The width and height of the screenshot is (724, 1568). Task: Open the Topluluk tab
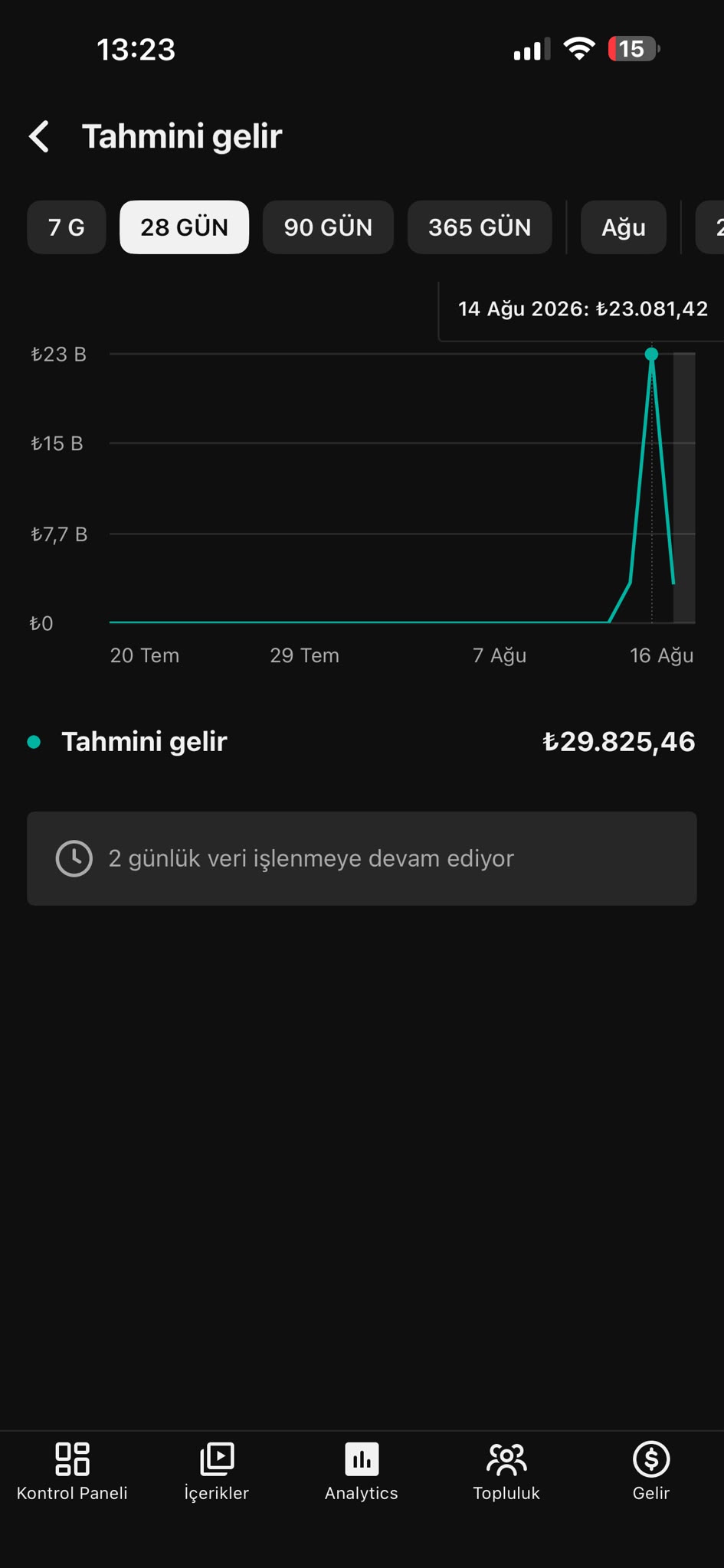point(506,1472)
